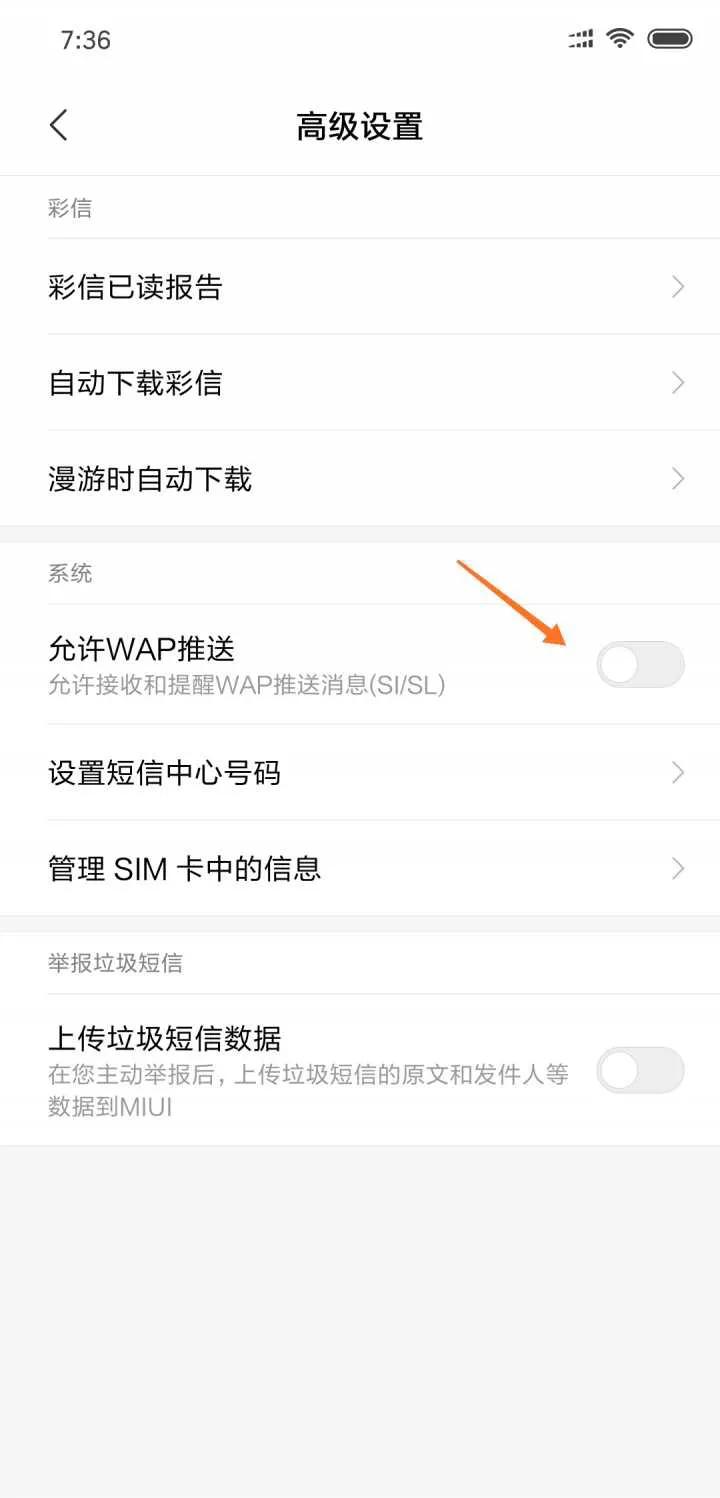Image resolution: width=720 pixels, height=1498 pixels.
Task: Expand 彩信已读报告 settings via its chevron
Action: click(676, 287)
